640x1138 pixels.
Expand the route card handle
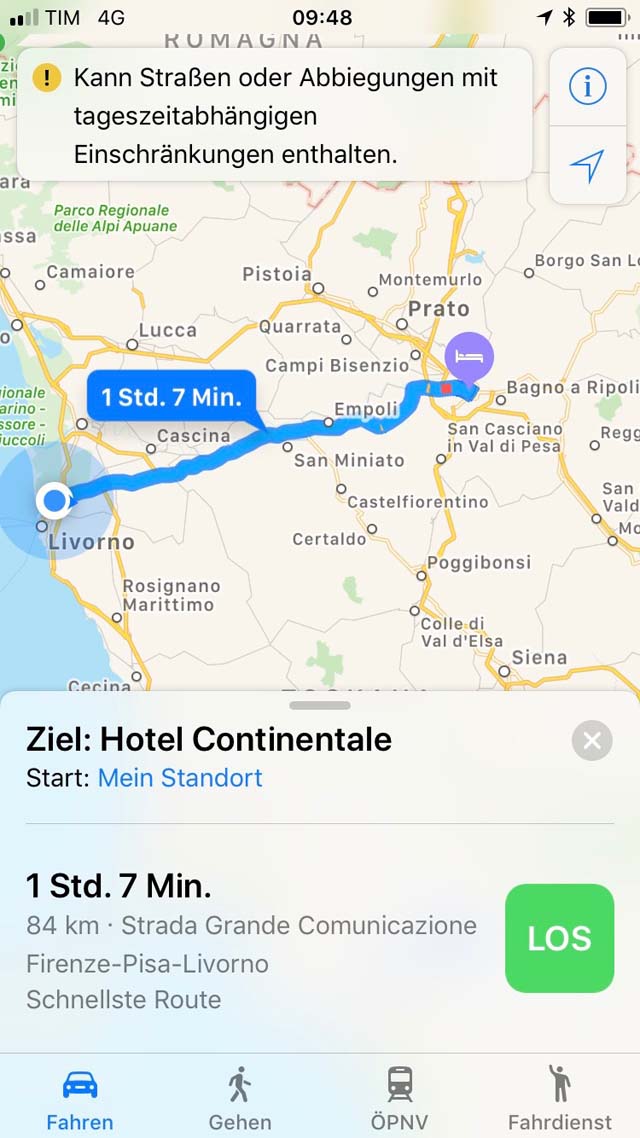(319, 705)
